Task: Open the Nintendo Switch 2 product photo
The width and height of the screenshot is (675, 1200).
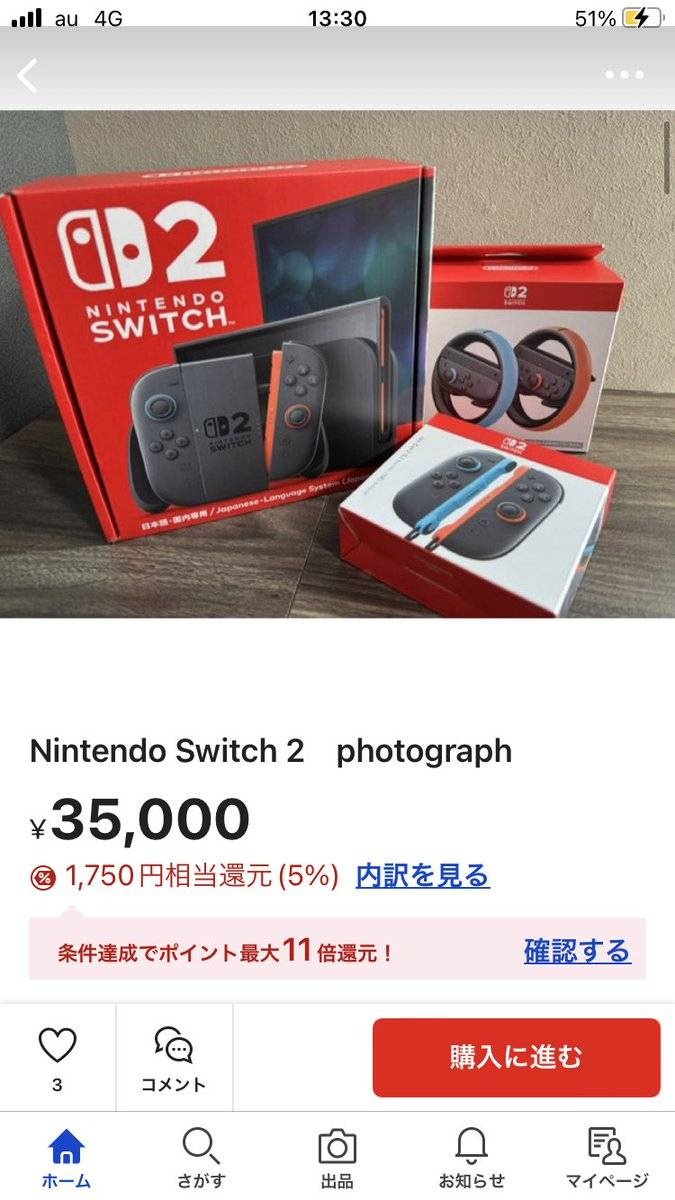Action: [337, 364]
